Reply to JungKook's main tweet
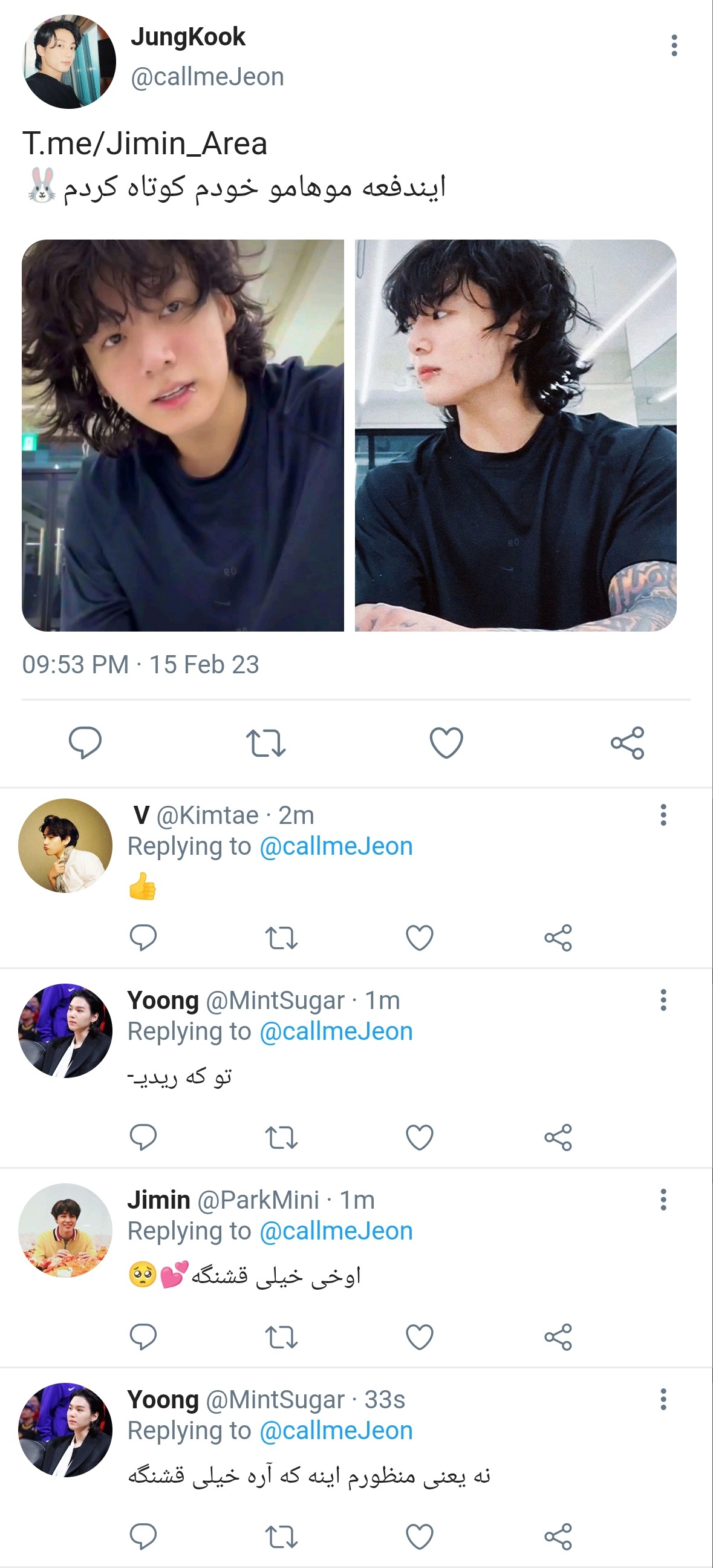The width and height of the screenshot is (713, 1568). pyautogui.click(x=85, y=742)
